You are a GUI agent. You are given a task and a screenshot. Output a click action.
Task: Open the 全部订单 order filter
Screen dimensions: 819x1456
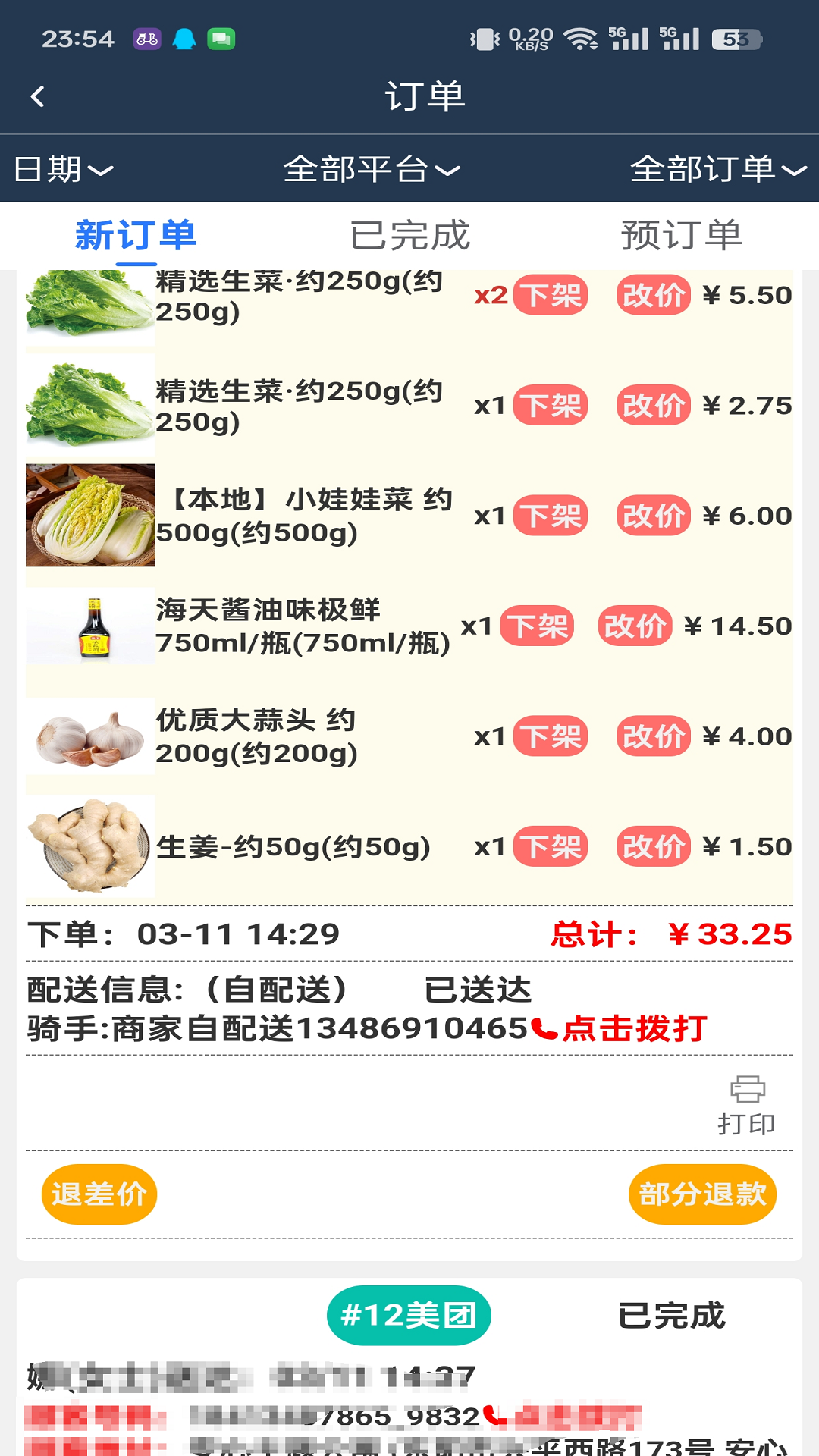click(717, 170)
